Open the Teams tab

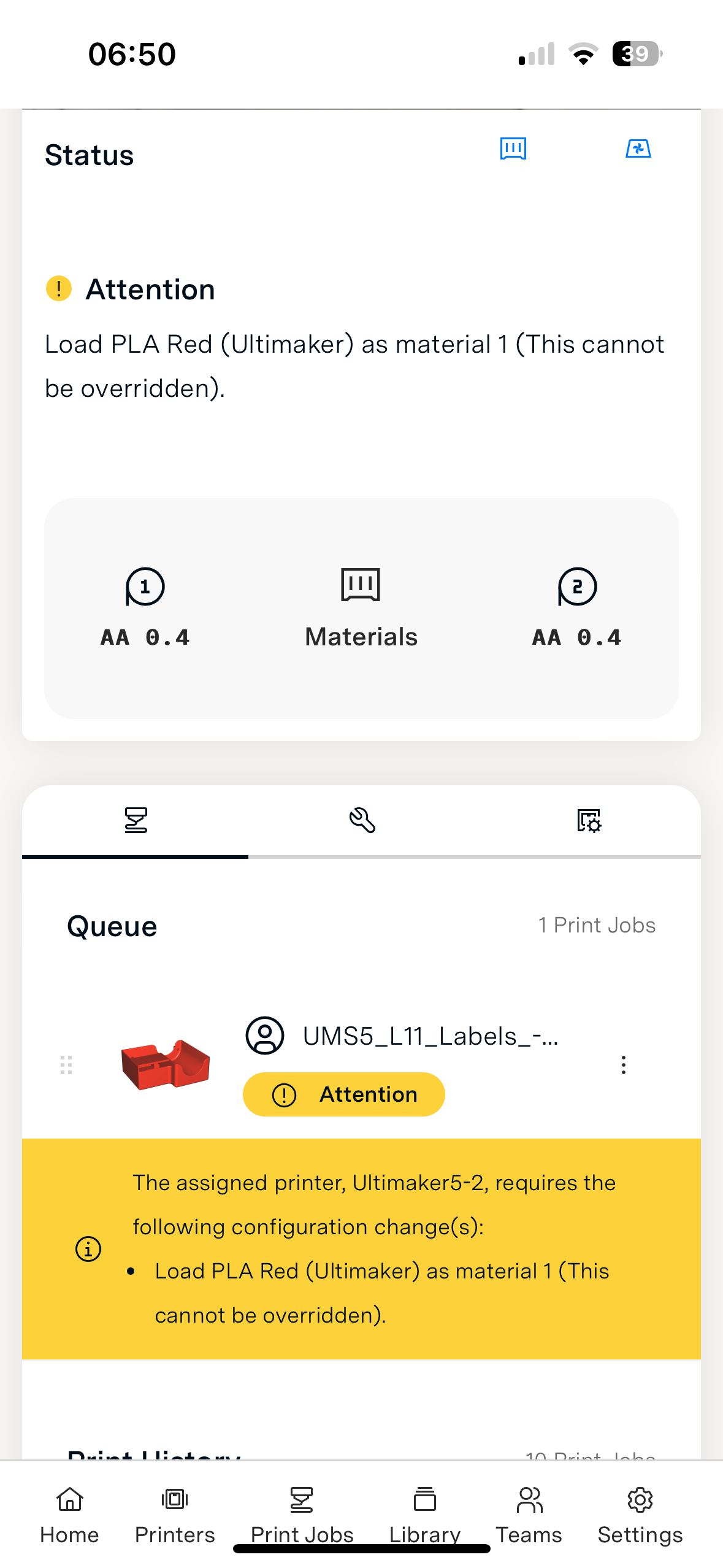point(529,1514)
